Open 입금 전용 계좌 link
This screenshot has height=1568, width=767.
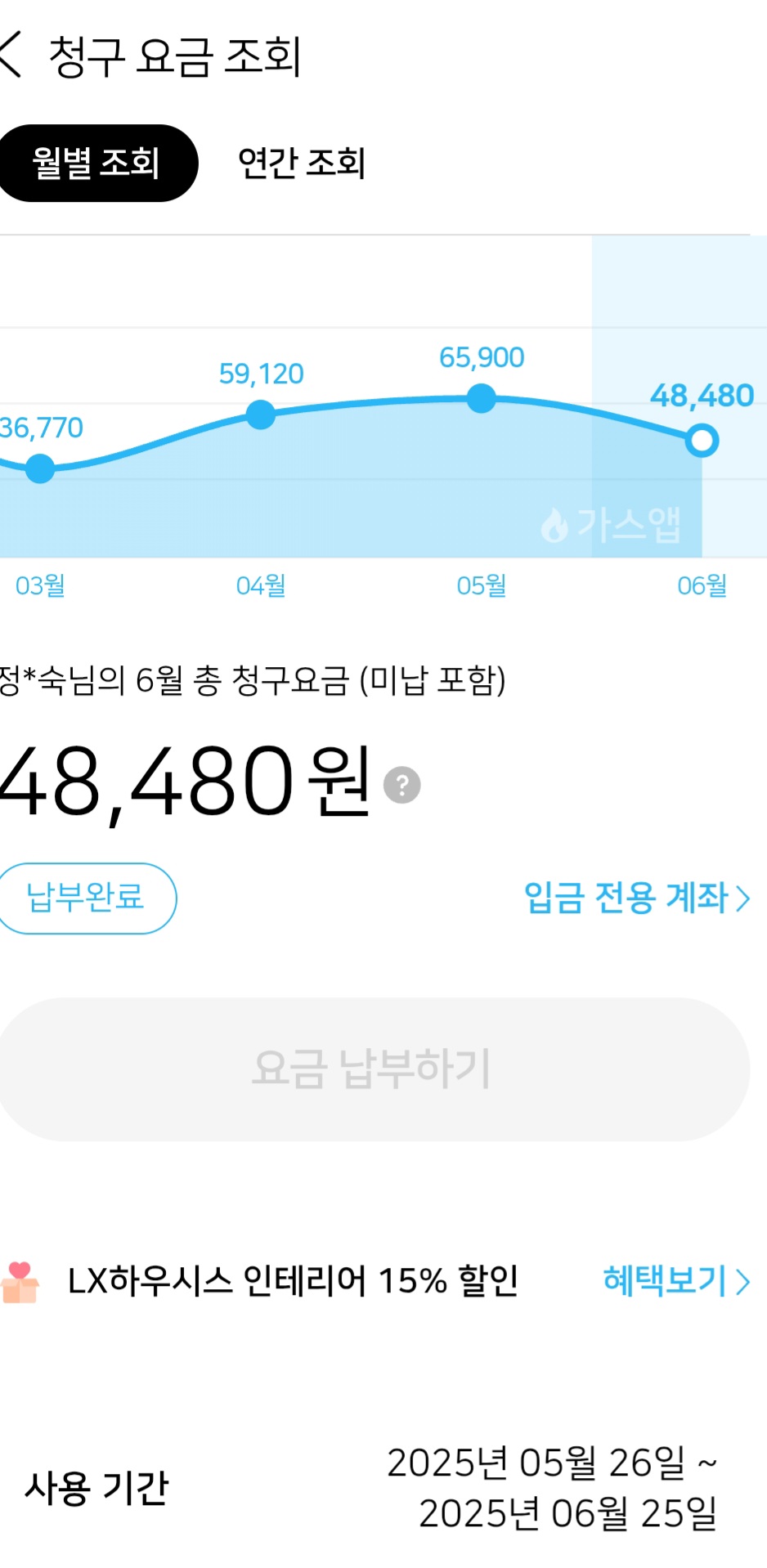point(636,898)
